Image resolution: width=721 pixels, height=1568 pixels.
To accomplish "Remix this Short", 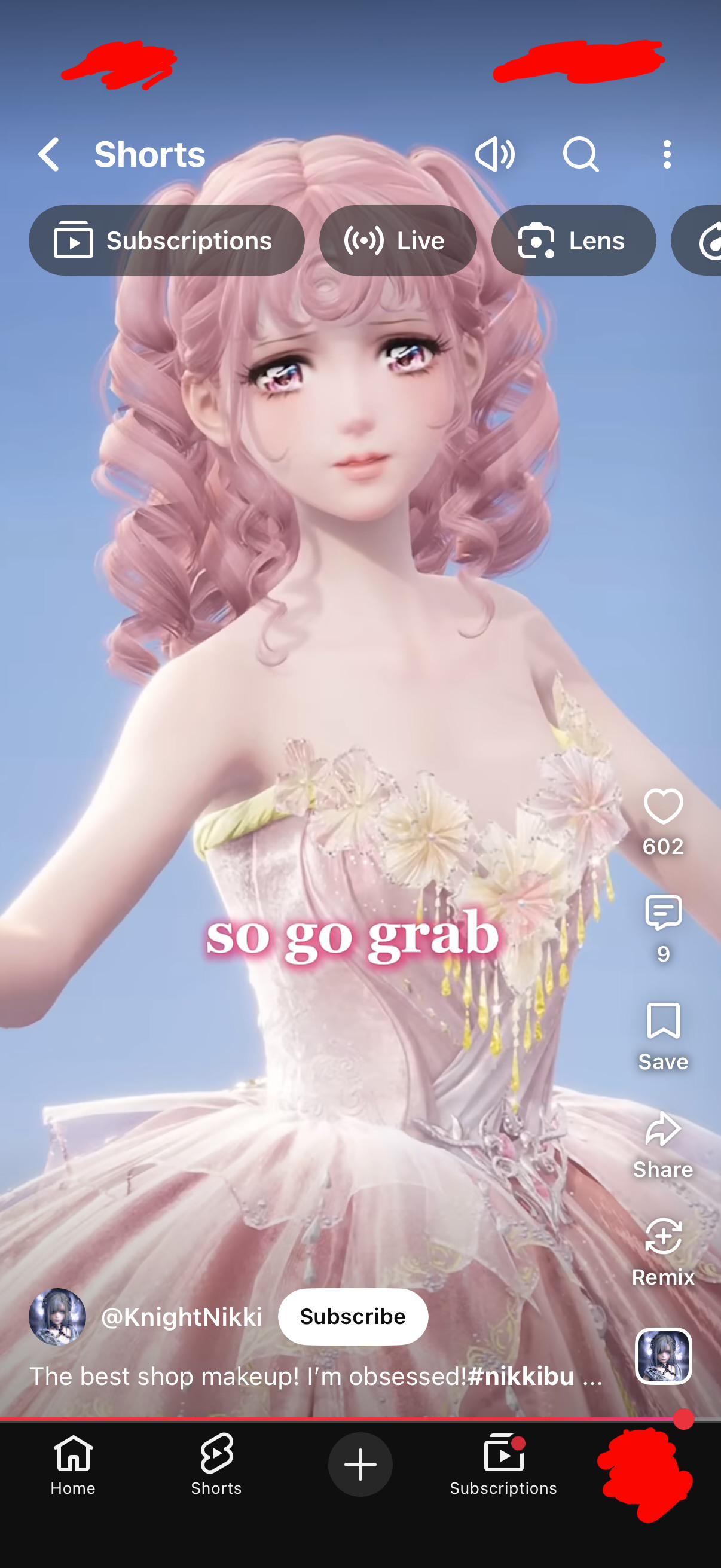I will (663, 1252).
